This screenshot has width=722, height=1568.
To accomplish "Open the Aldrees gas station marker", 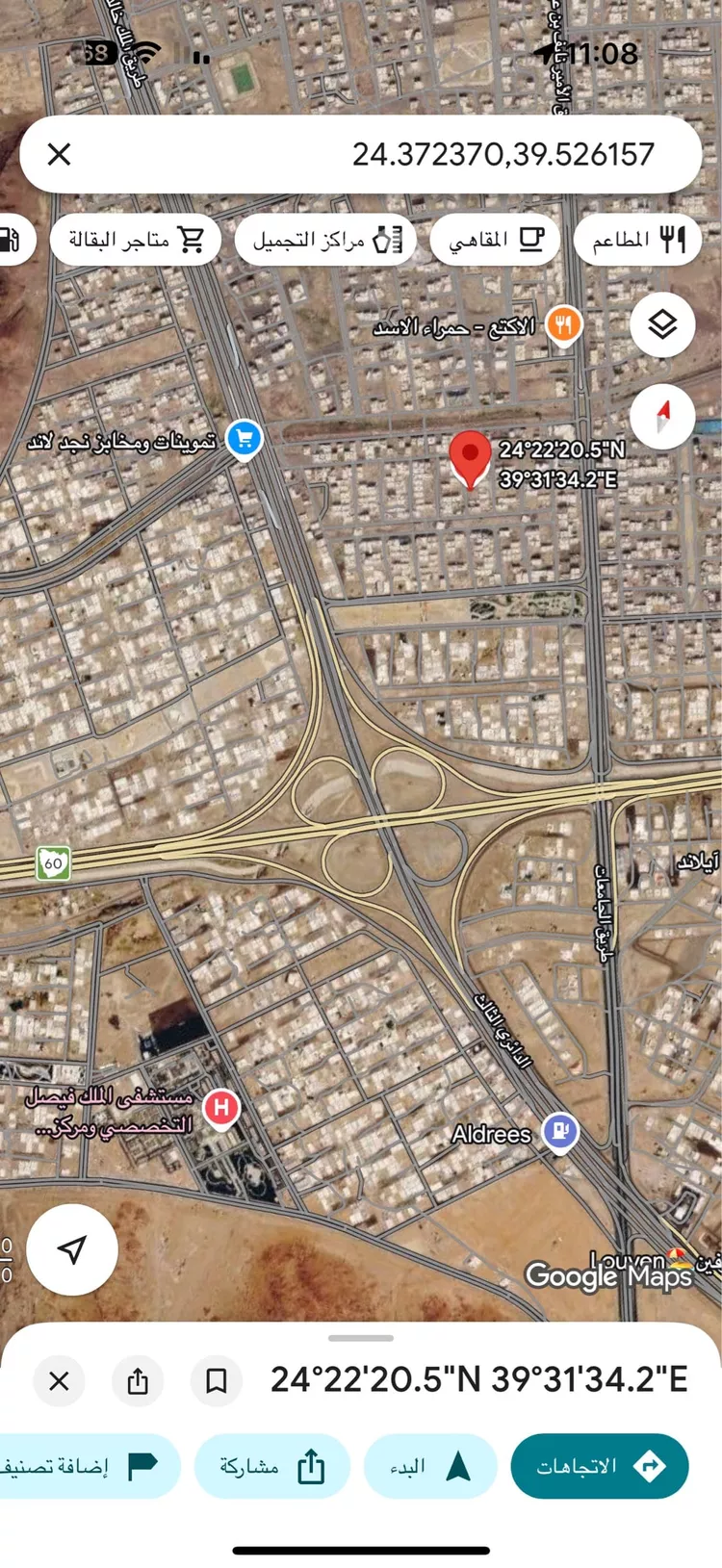I will (x=560, y=1133).
